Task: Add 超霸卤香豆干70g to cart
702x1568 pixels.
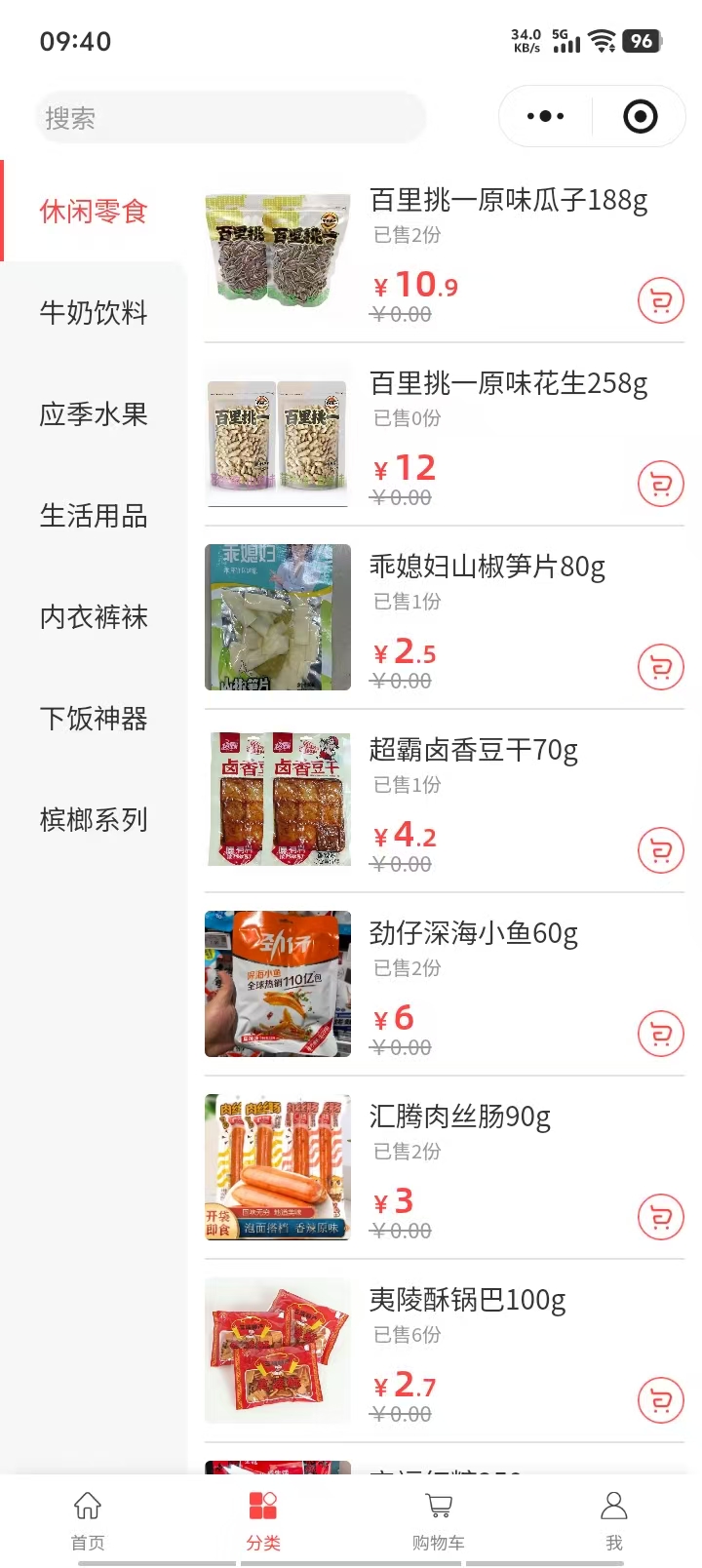Action: (660, 851)
